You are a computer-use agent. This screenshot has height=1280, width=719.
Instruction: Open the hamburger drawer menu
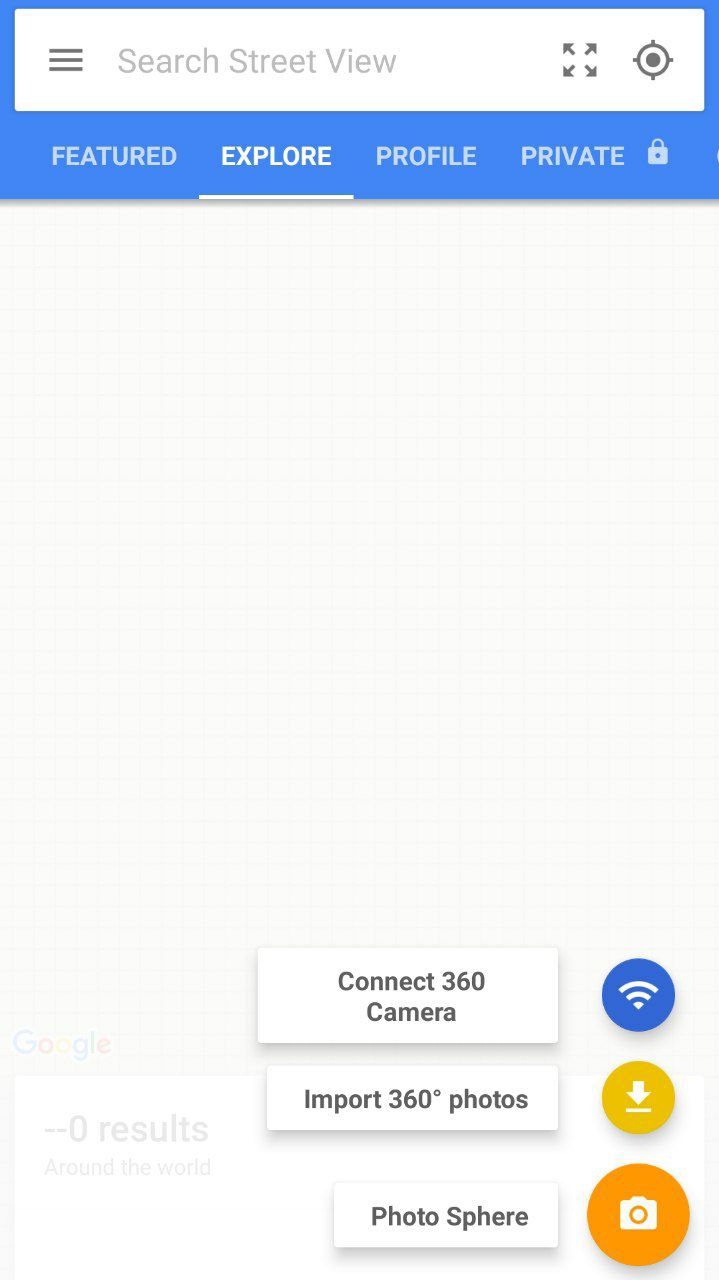[x=66, y=61]
